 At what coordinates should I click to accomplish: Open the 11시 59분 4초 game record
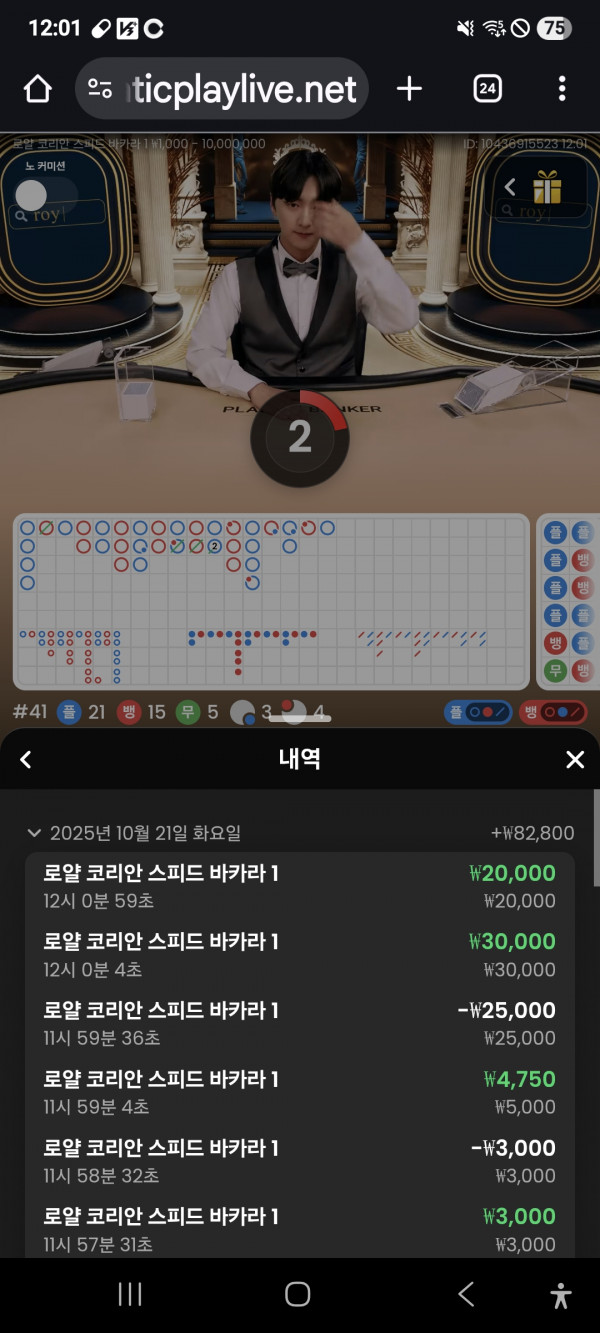point(300,1092)
